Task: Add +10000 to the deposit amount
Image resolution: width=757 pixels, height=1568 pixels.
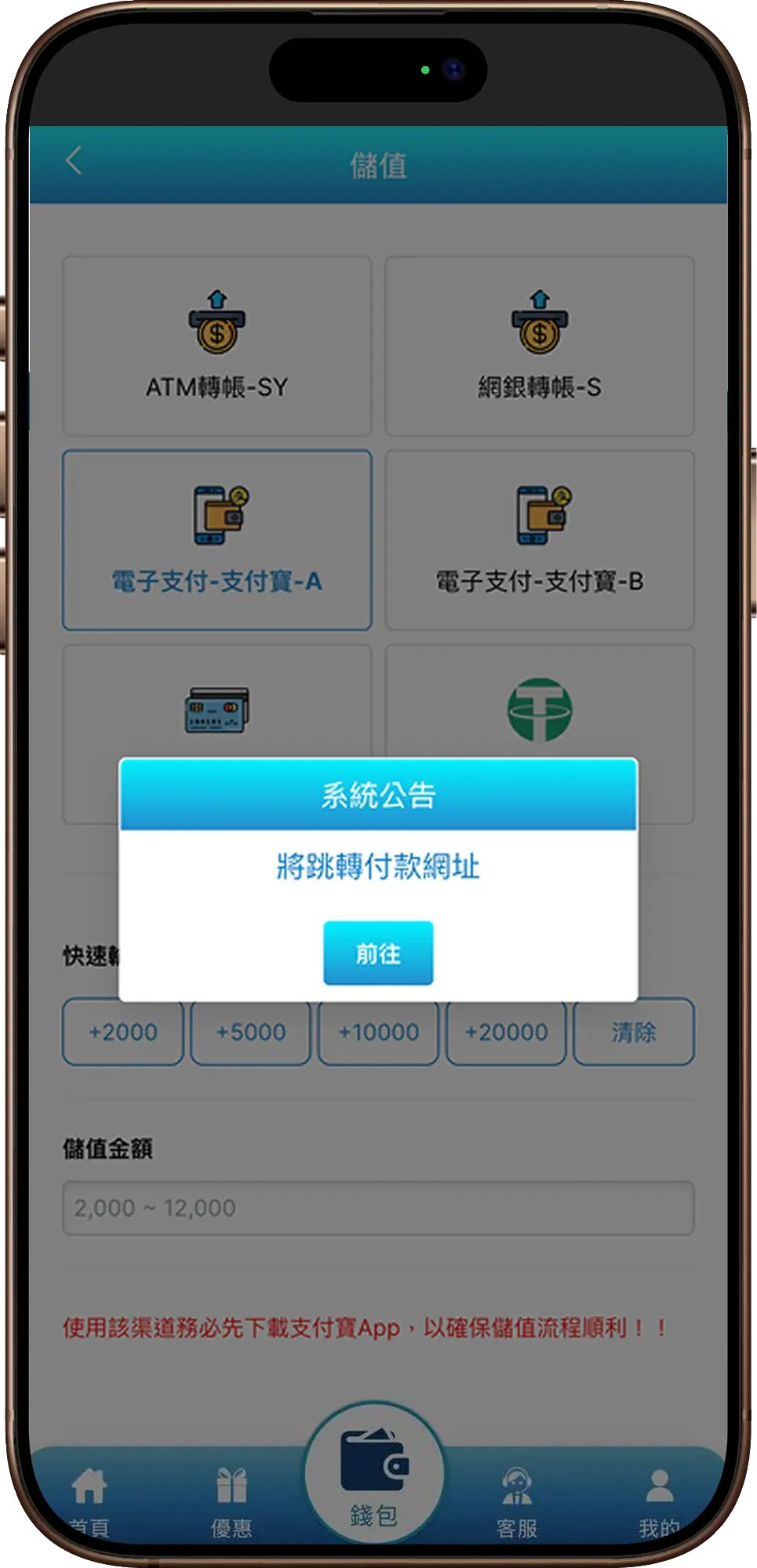Action: tap(379, 1033)
